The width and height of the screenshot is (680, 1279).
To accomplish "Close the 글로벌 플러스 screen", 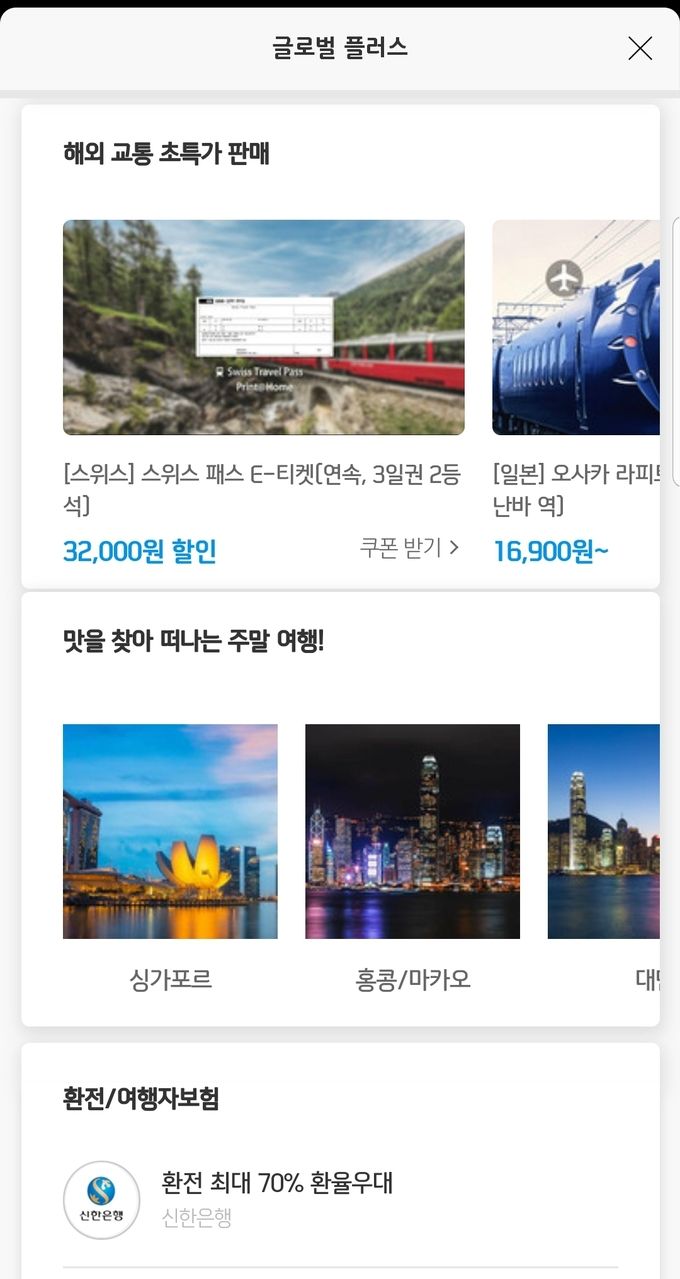I will pyautogui.click(x=640, y=48).
